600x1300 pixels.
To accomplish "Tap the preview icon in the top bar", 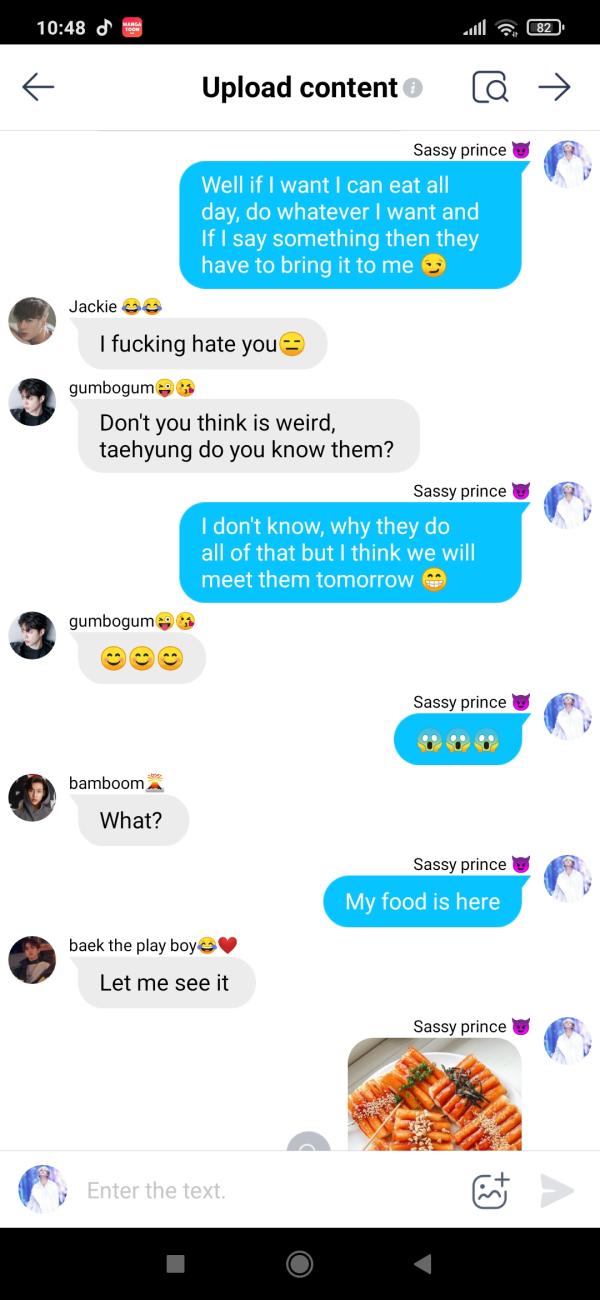I will click(490, 88).
